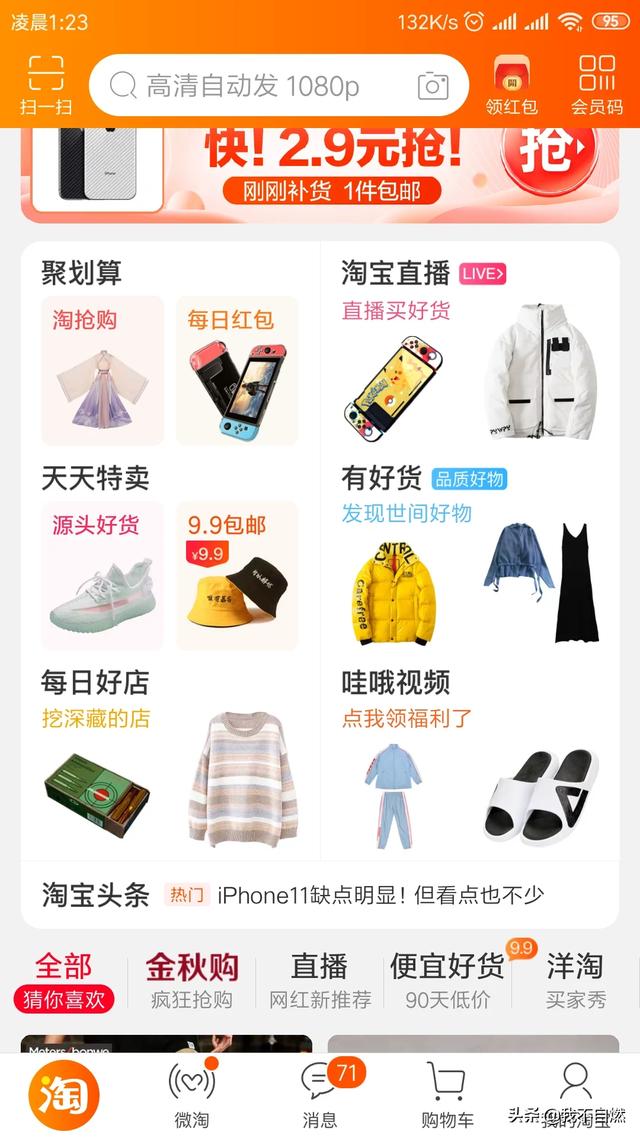The width and height of the screenshot is (640, 1138).
Task: Open the 扫一扫 scanner
Action: coord(45,84)
